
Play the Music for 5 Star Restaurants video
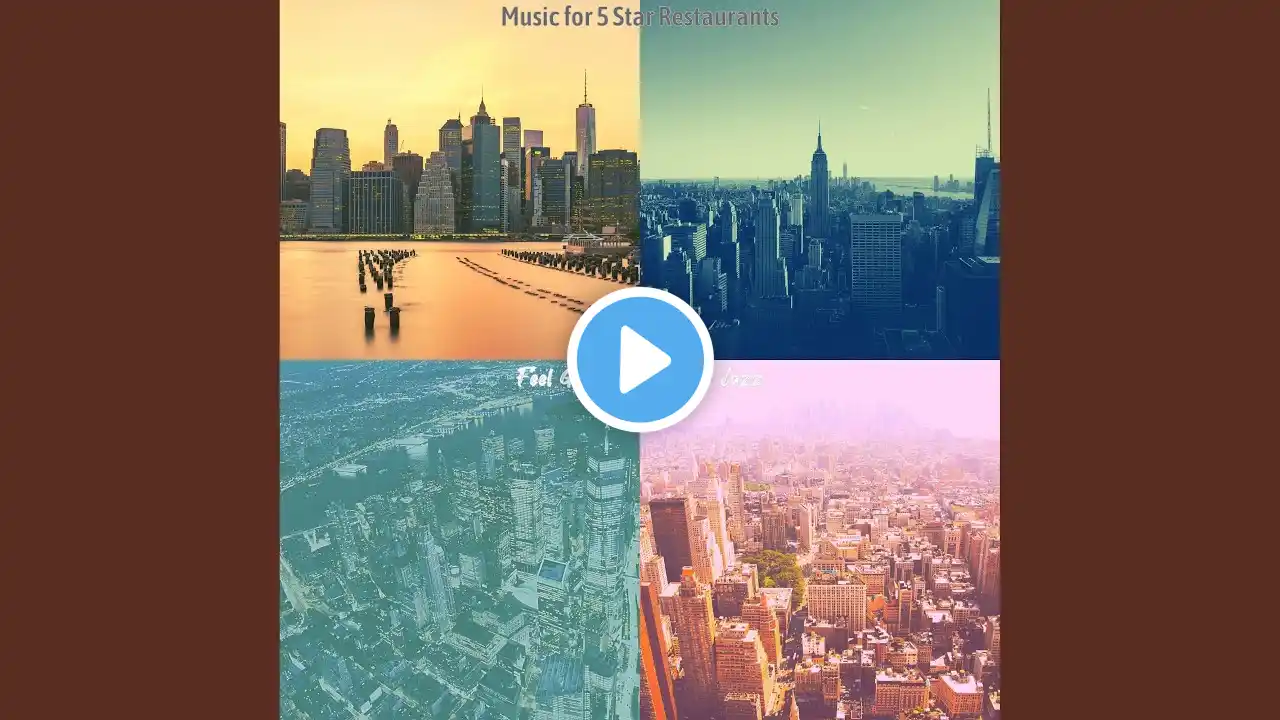(x=640, y=360)
